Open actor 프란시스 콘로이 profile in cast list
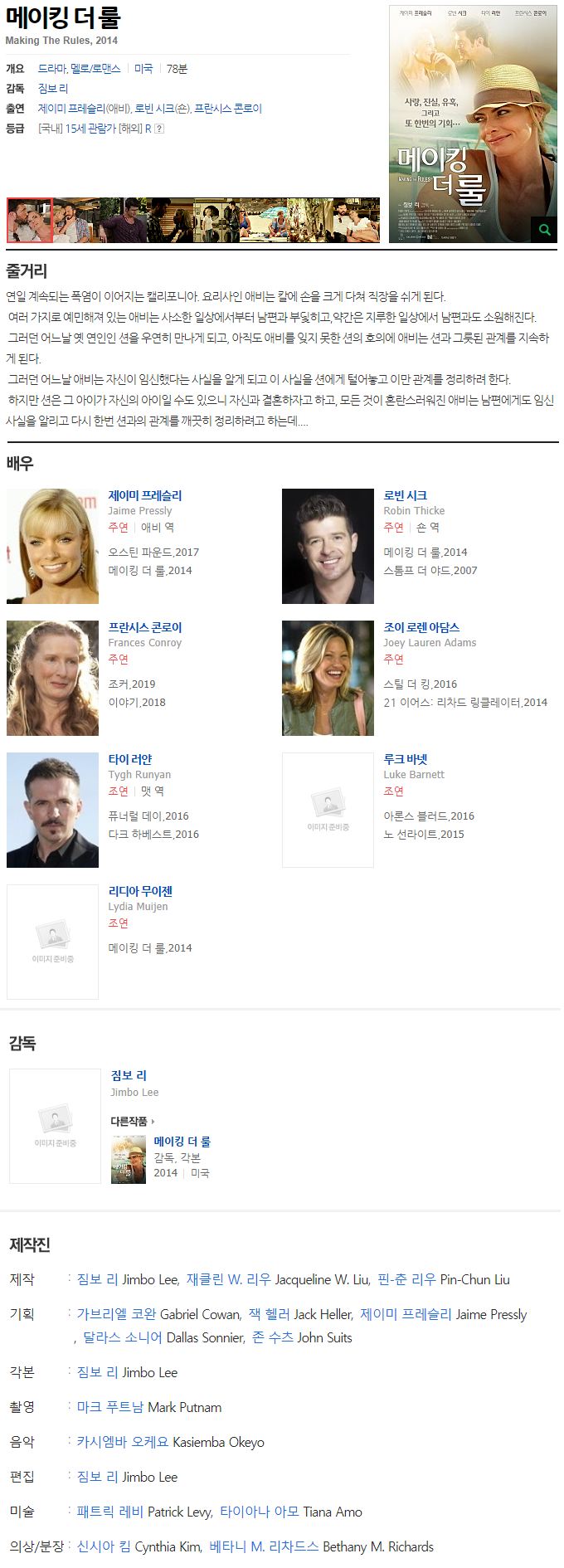Screen dimensions: 564x1568 coord(145,627)
